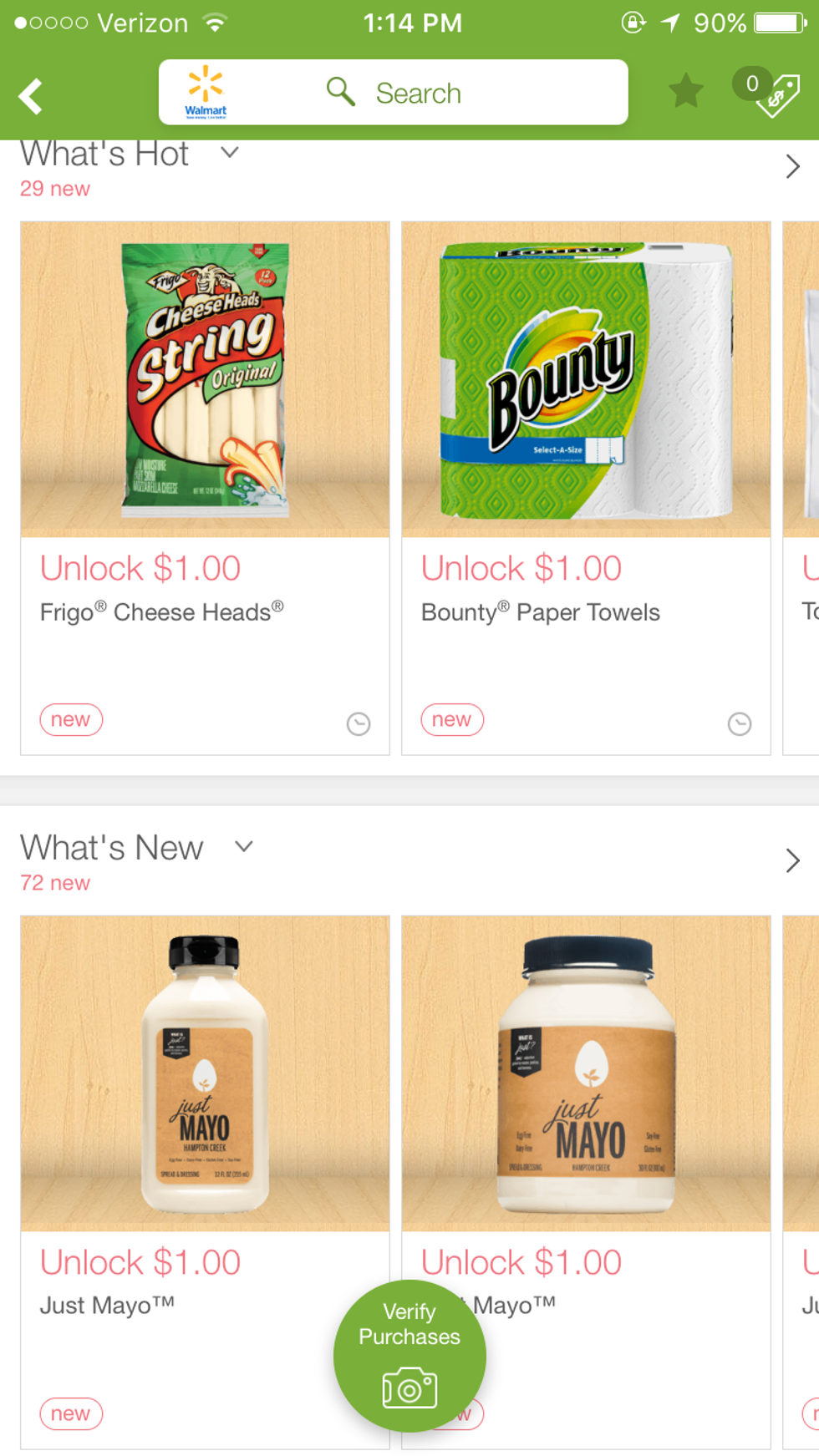This screenshot has width=819, height=1456.
Task: Open Frigo Cheese Heads offer card
Action: (205, 488)
